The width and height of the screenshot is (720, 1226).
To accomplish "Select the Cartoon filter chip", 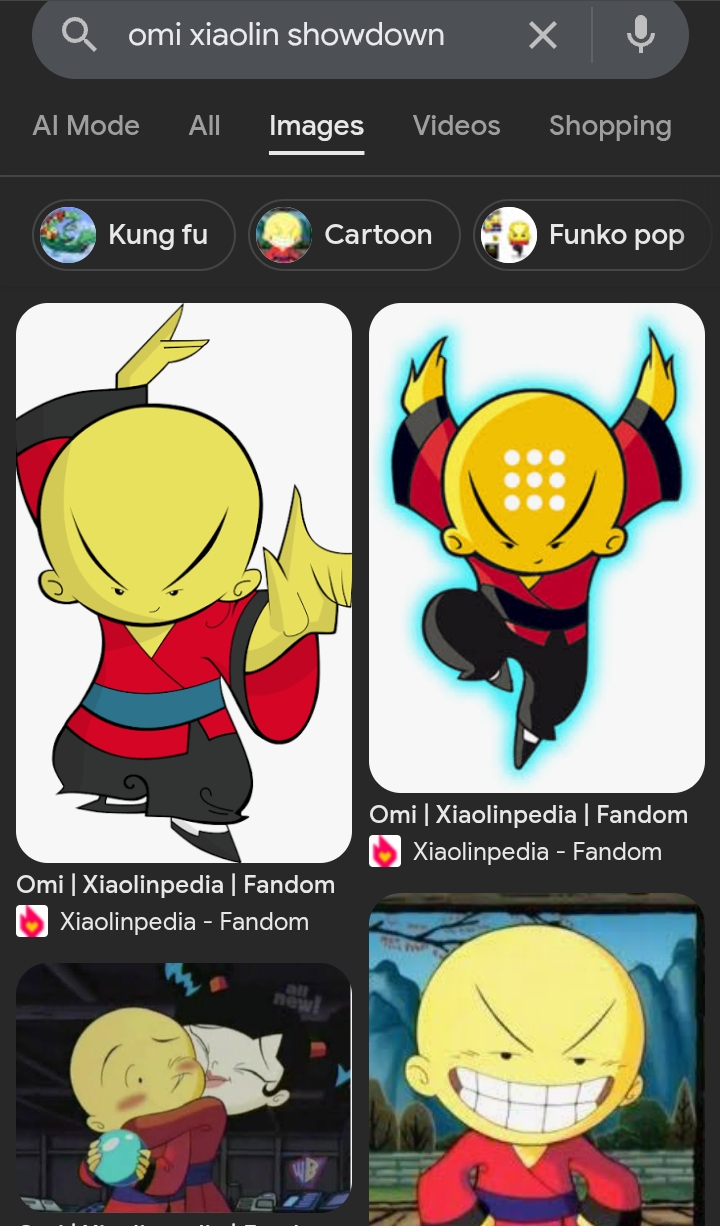I will point(354,235).
